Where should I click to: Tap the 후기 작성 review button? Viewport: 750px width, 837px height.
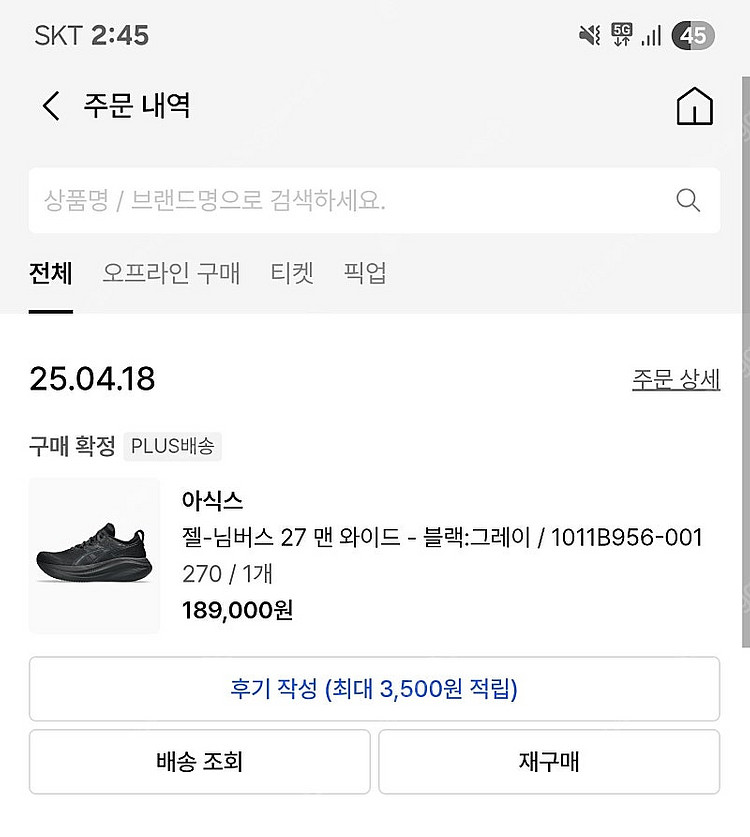(375, 688)
